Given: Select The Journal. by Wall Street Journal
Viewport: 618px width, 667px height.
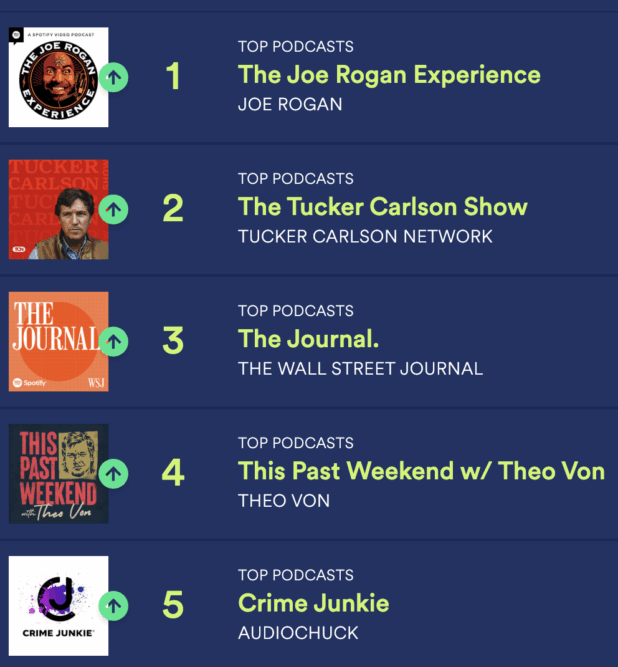Looking at the screenshot, I should [307, 339].
